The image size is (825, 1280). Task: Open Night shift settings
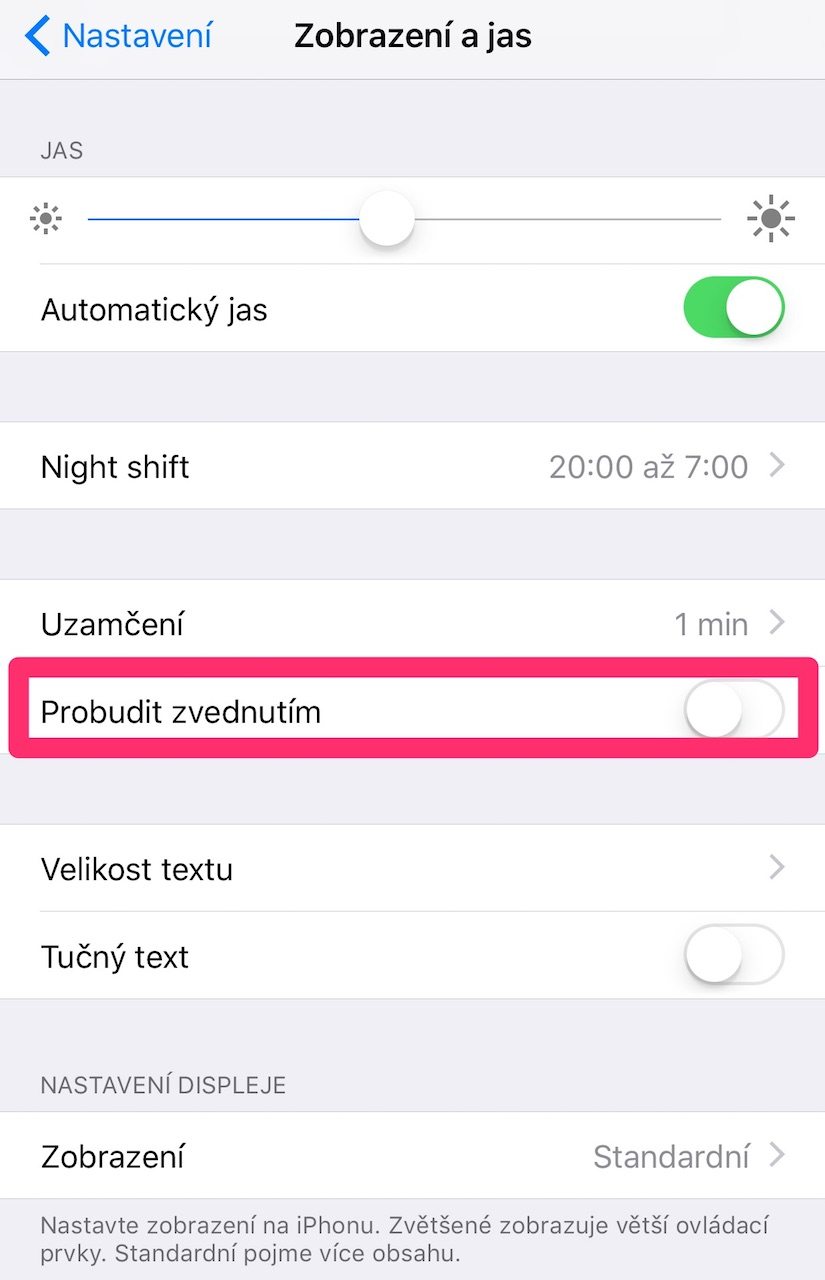click(x=412, y=466)
